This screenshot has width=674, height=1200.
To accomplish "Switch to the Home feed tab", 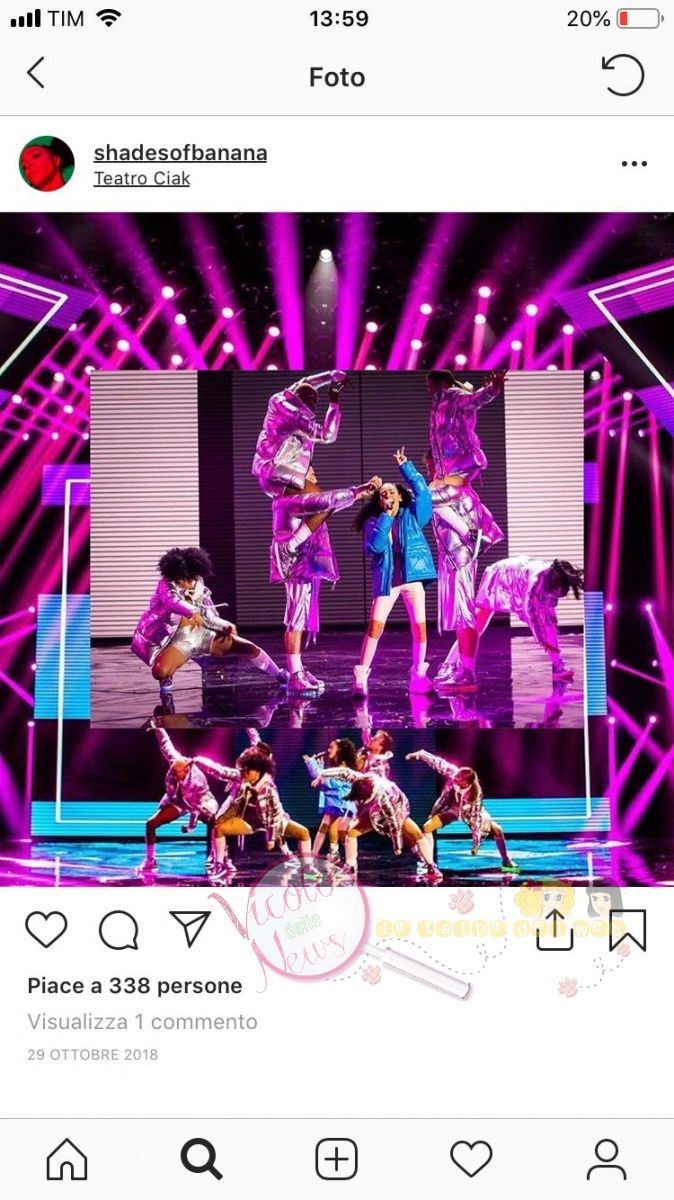I will click(x=67, y=1160).
